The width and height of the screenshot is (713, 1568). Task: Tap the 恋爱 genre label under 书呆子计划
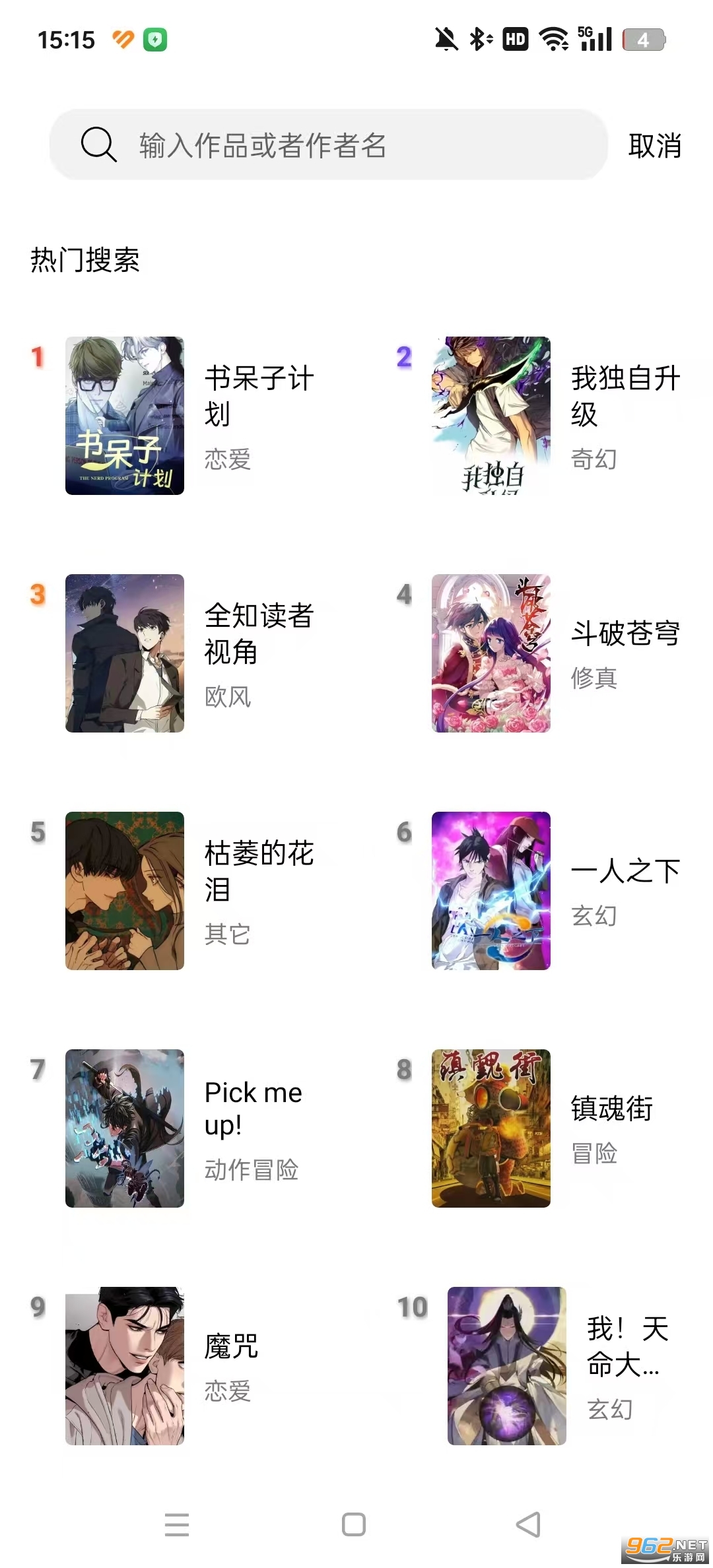coord(226,461)
